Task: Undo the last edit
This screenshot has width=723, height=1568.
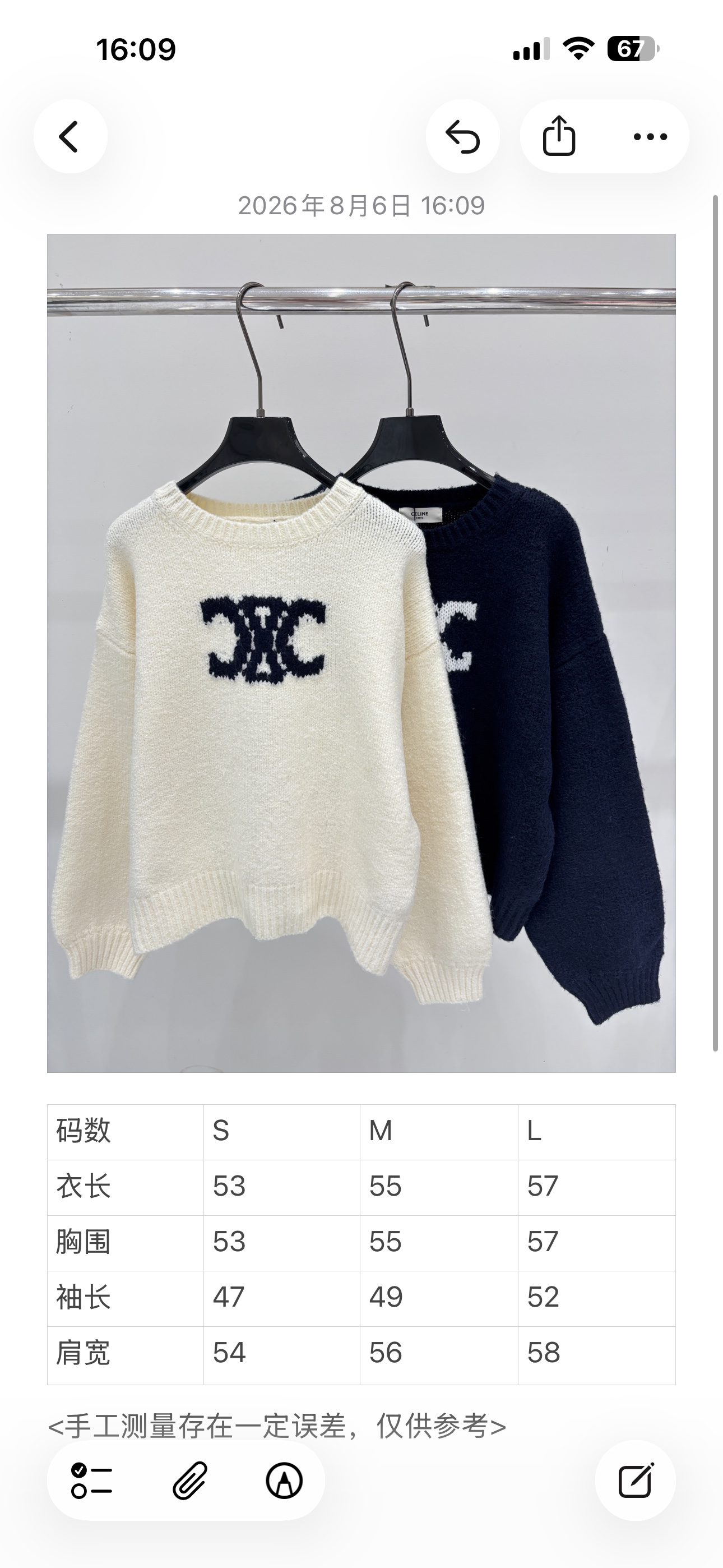Action: 462,136
